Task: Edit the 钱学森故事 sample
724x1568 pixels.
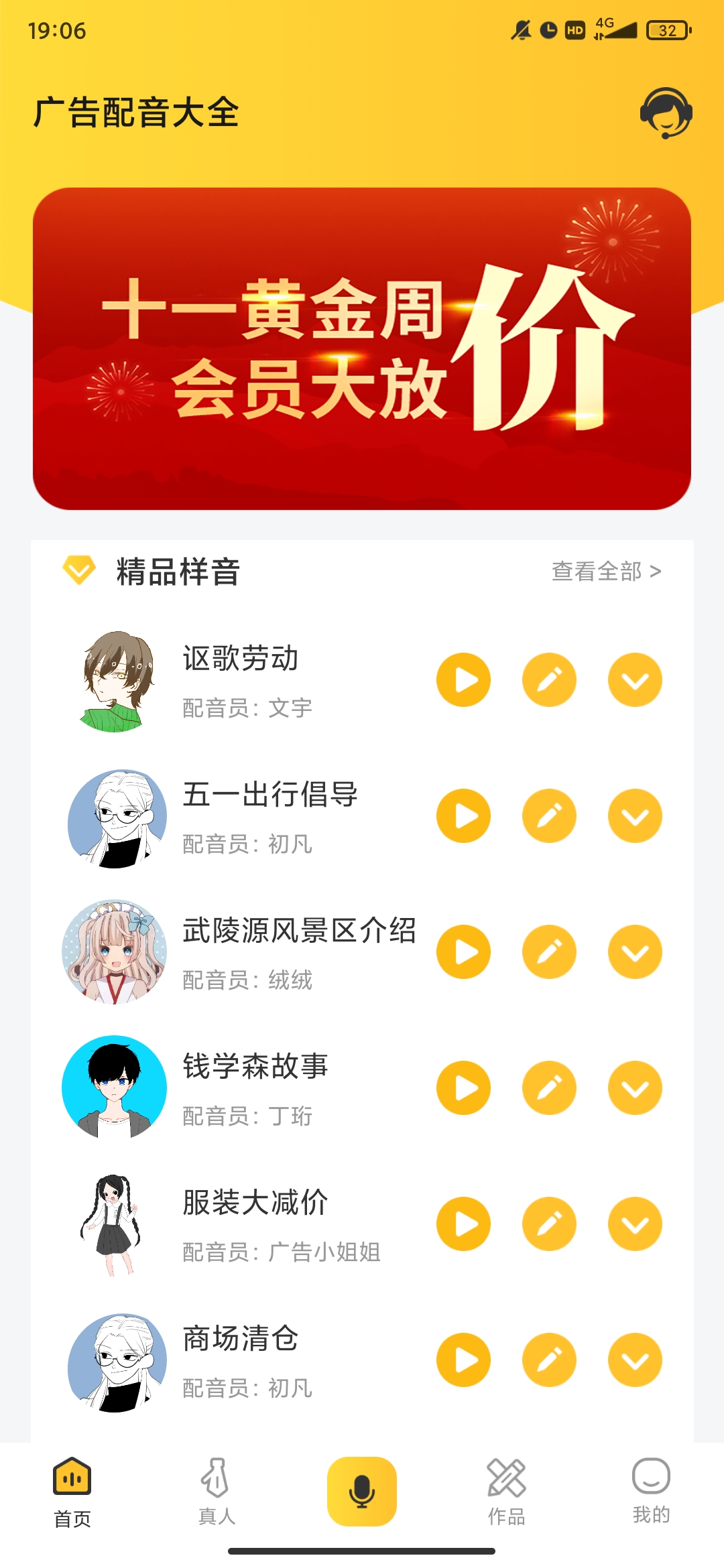Action: click(549, 1088)
